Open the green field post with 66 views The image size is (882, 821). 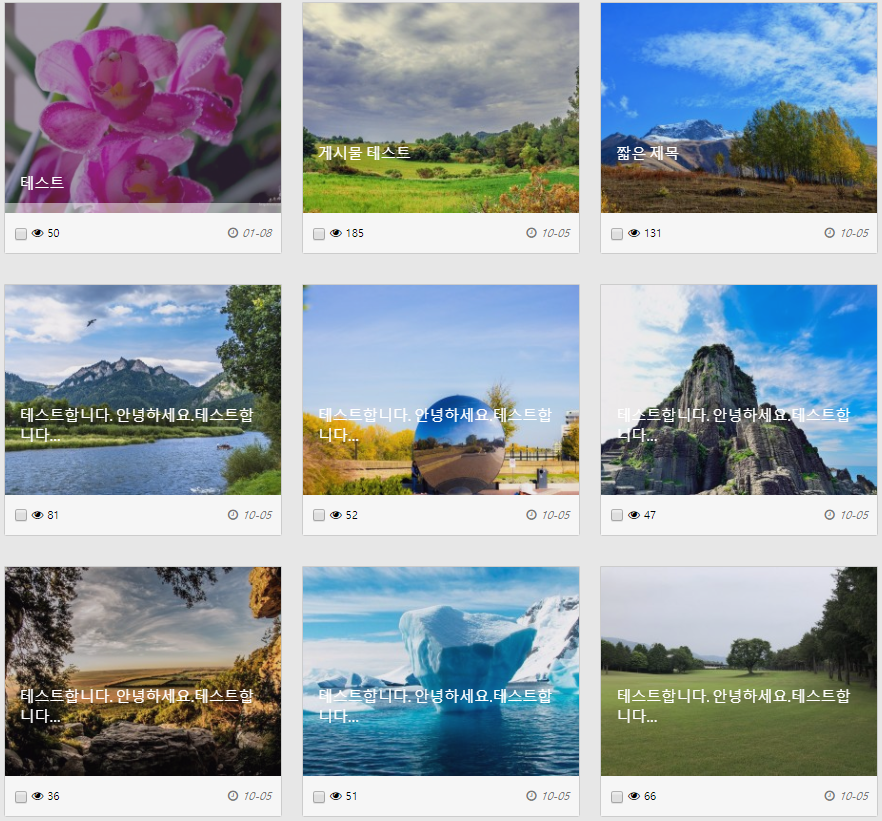[738, 671]
